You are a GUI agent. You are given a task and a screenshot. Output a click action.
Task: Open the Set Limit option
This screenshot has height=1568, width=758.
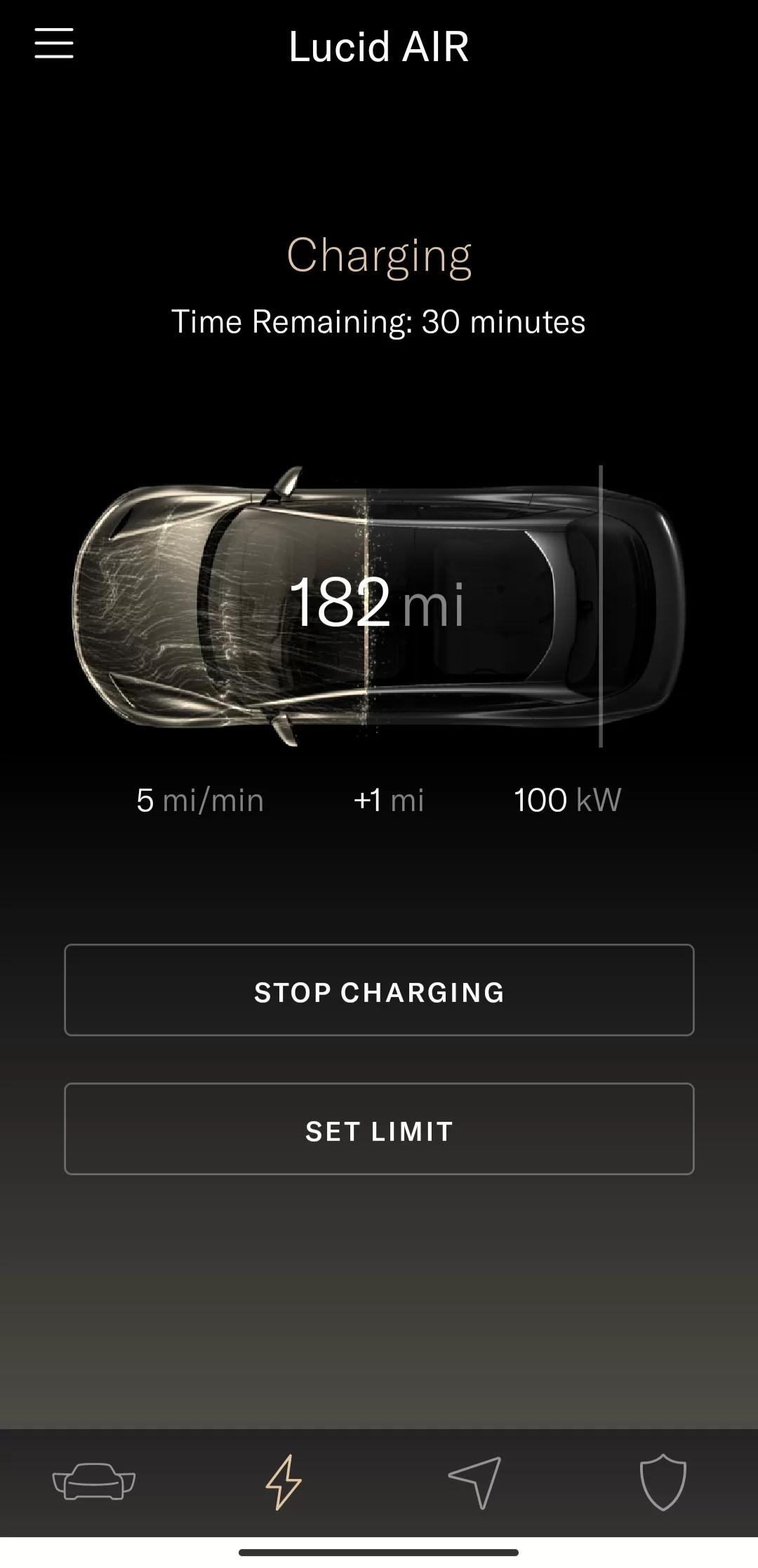point(379,1129)
